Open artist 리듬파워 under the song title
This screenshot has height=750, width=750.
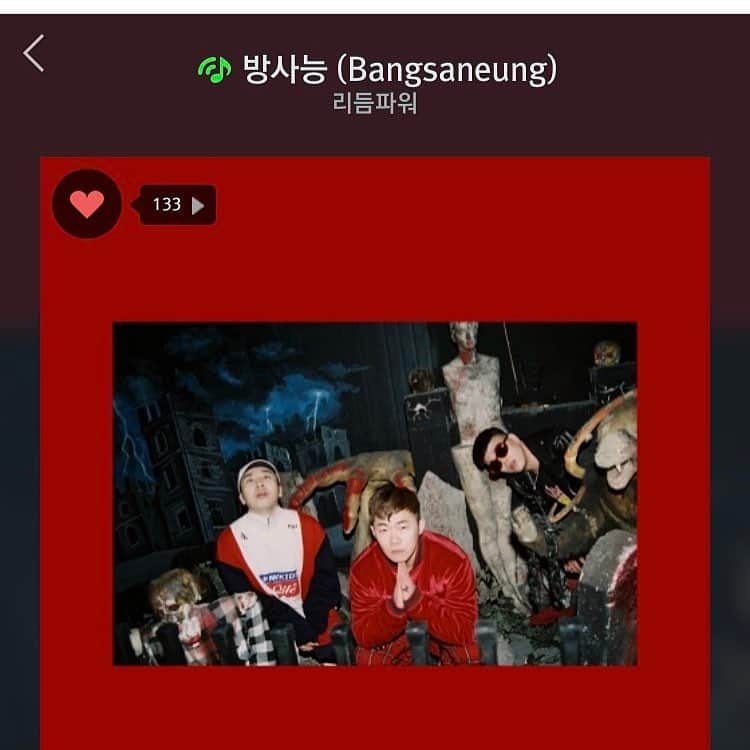375,102
